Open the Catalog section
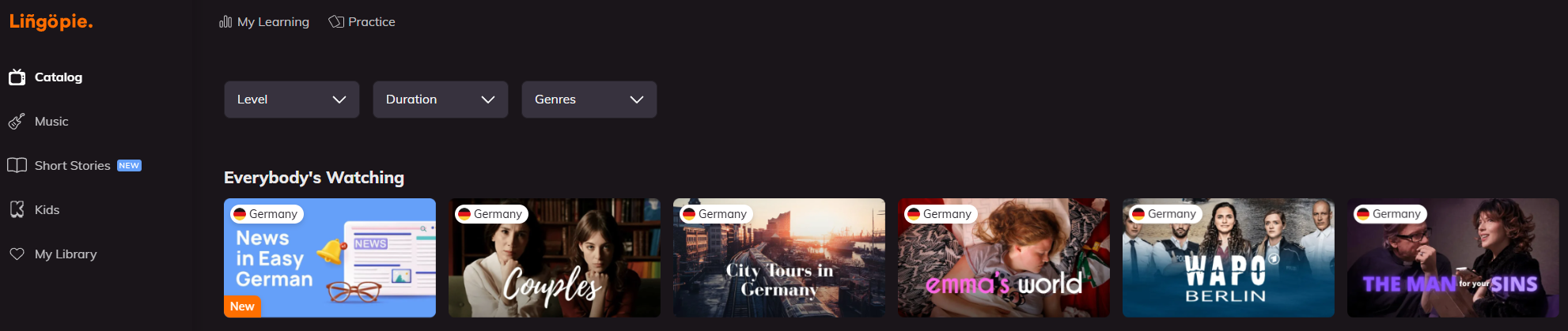Screen dimensions: 1568x331 pos(58,77)
